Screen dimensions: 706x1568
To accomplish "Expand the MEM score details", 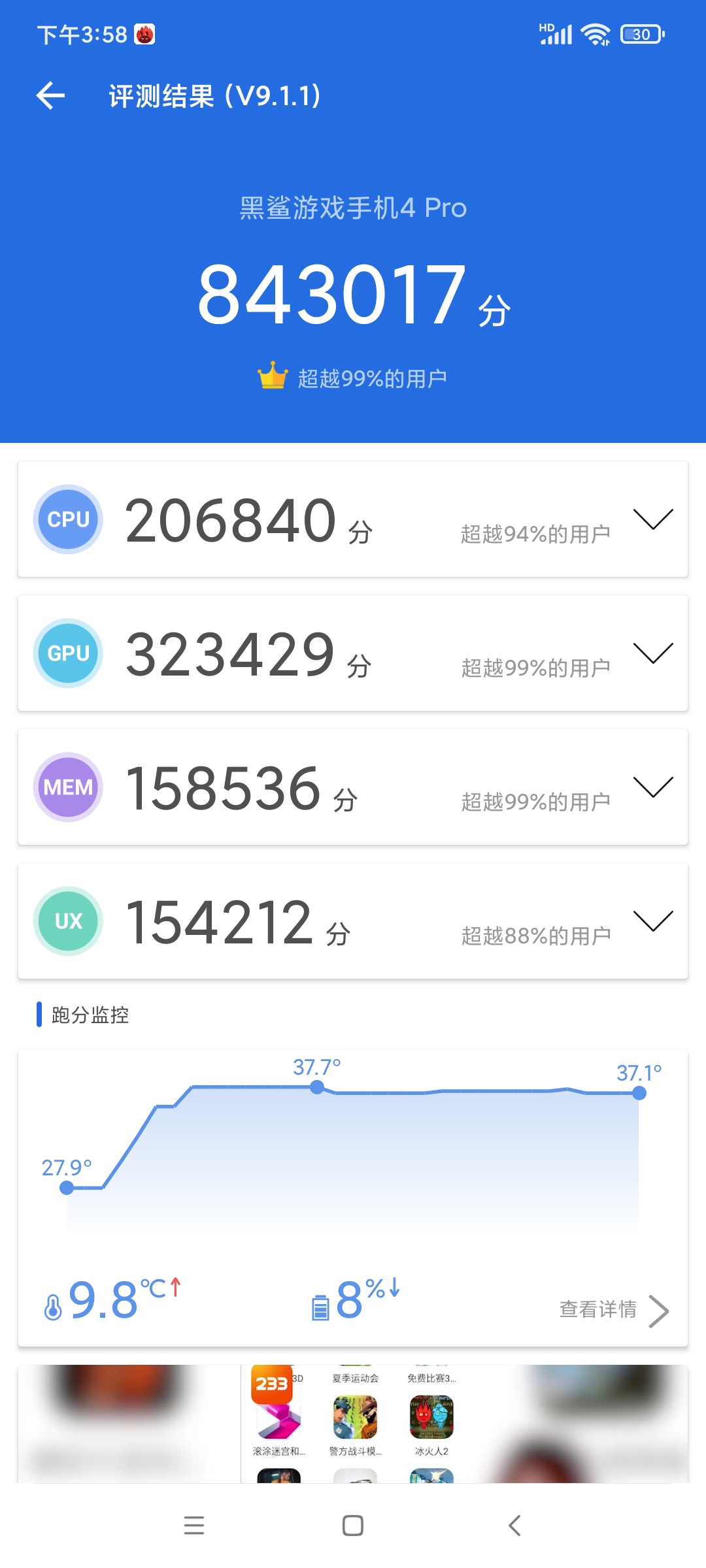I will [x=652, y=787].
